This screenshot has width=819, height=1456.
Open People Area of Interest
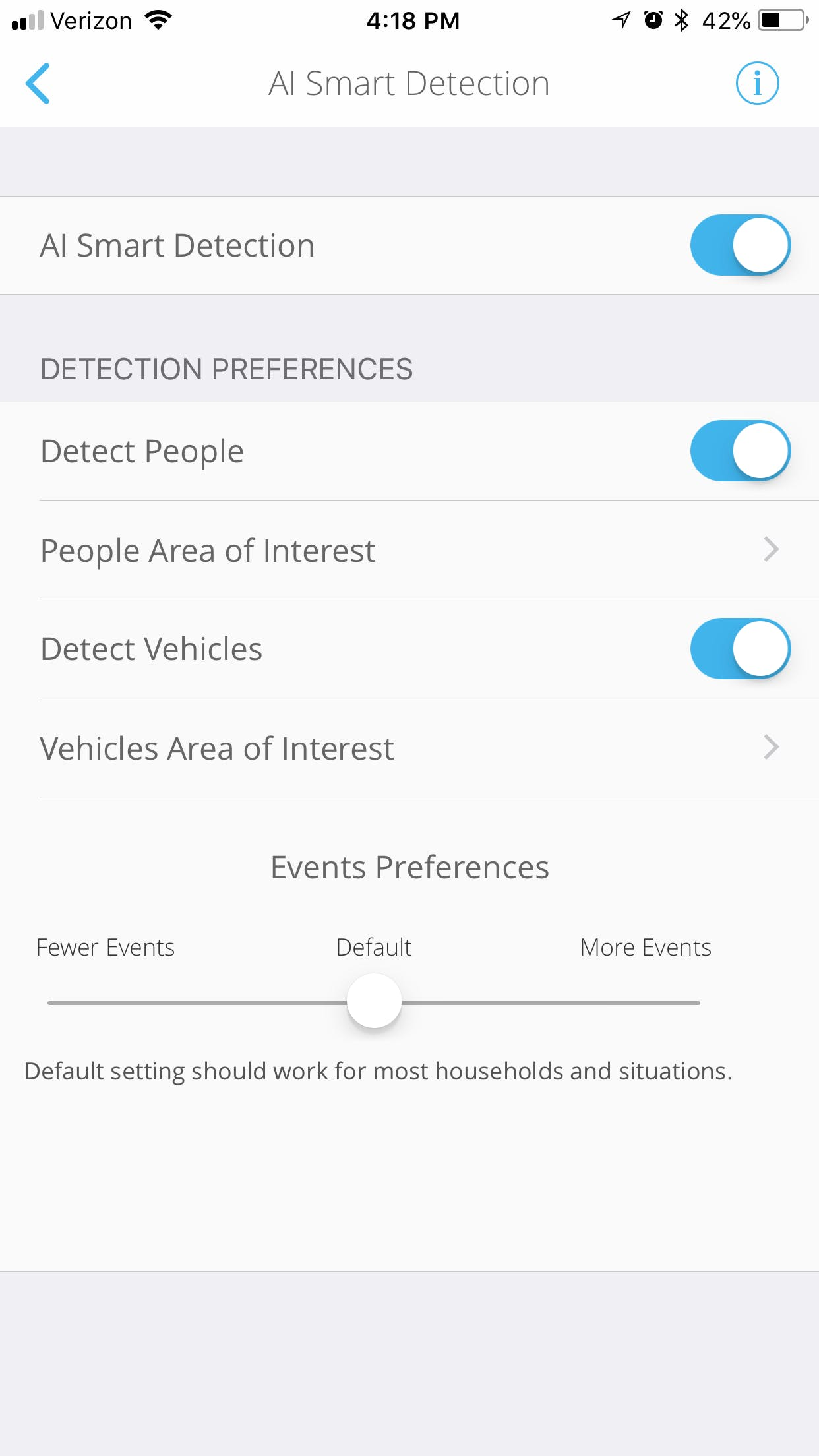[x=409, y=550]
